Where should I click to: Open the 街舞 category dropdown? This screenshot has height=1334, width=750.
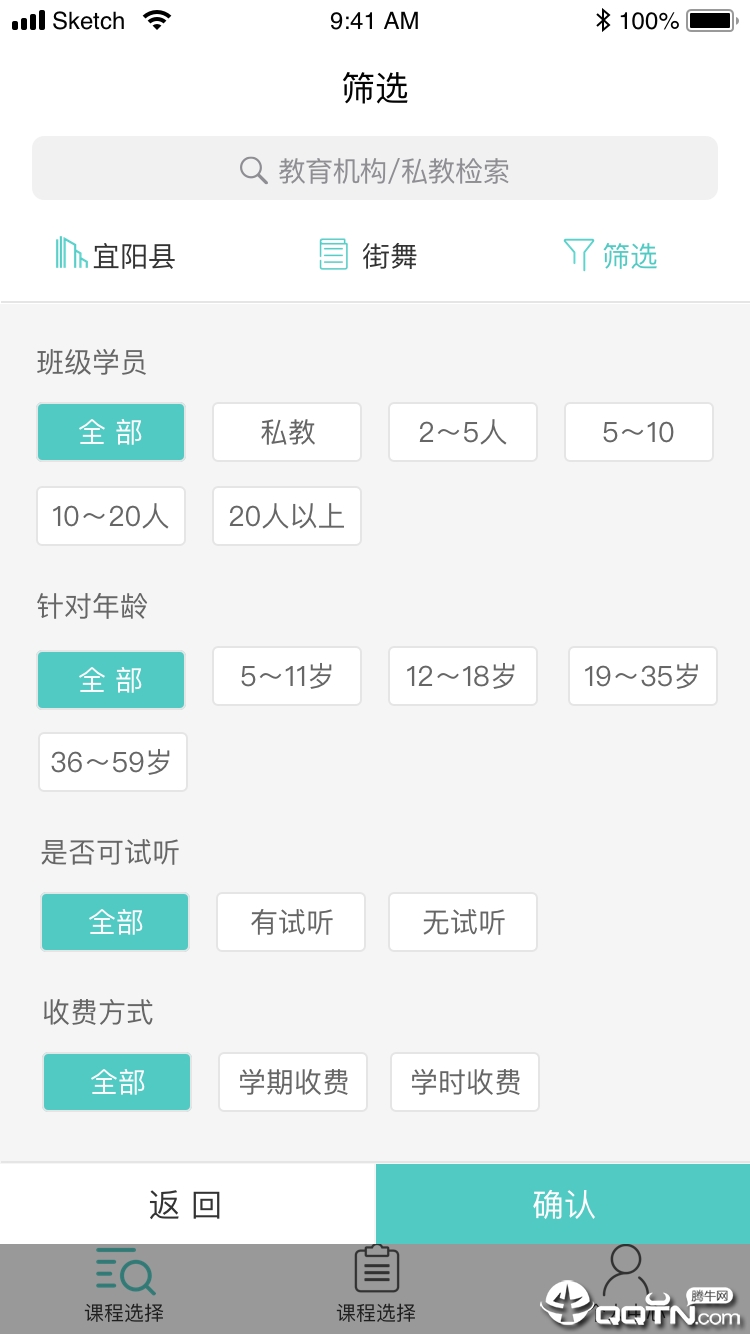[368, 256]
